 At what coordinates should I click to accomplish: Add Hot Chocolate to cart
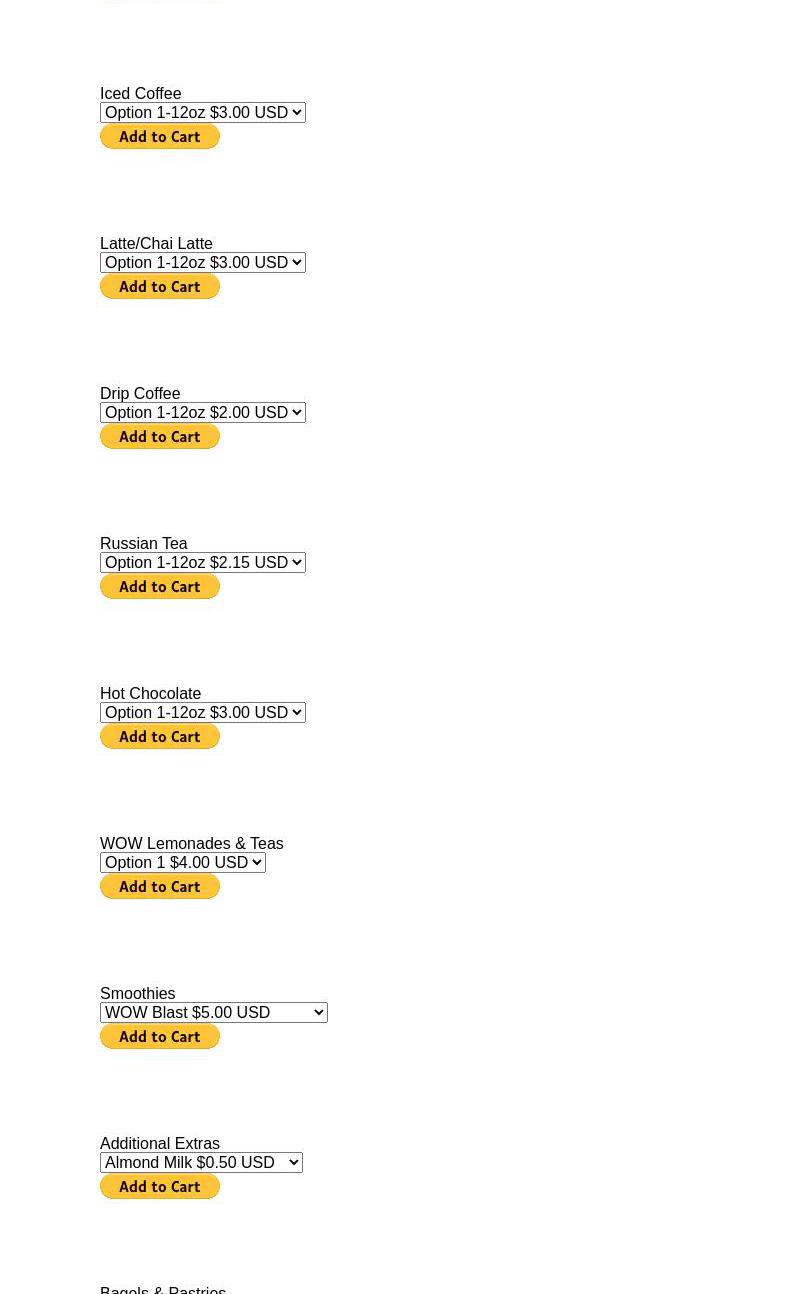(x=160, y=737)
